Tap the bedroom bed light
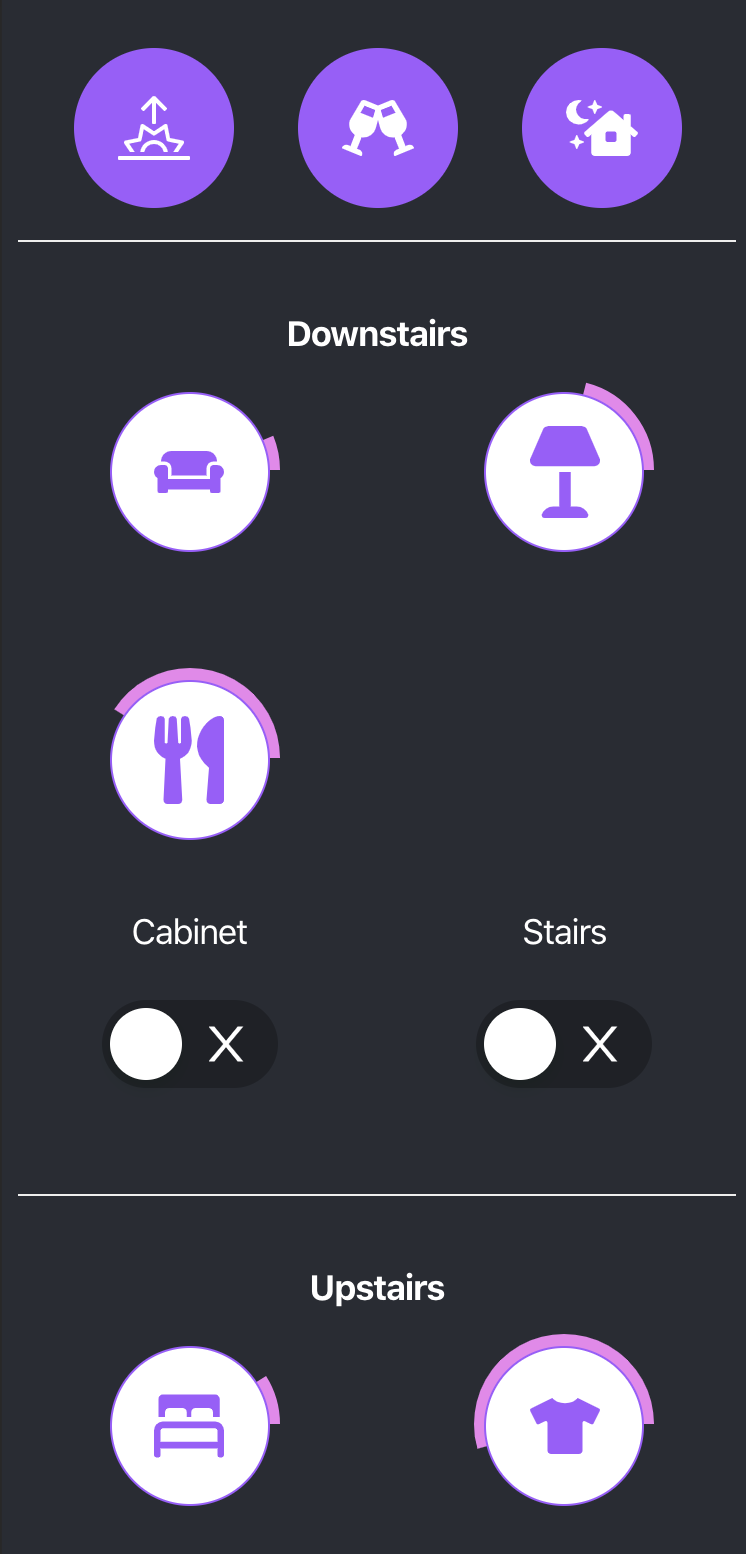Screen dimensions: 746x1554 point(190,1425)
